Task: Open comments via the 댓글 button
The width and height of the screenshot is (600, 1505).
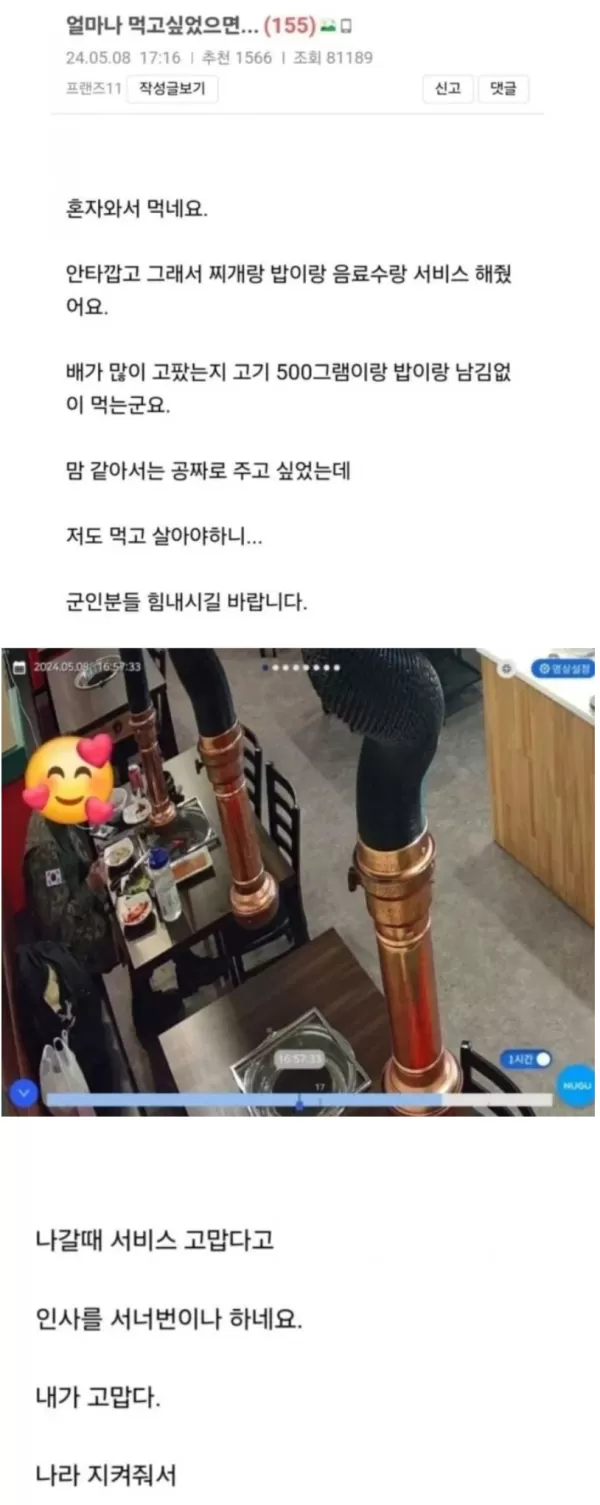Action: click(x=503, y=89)
